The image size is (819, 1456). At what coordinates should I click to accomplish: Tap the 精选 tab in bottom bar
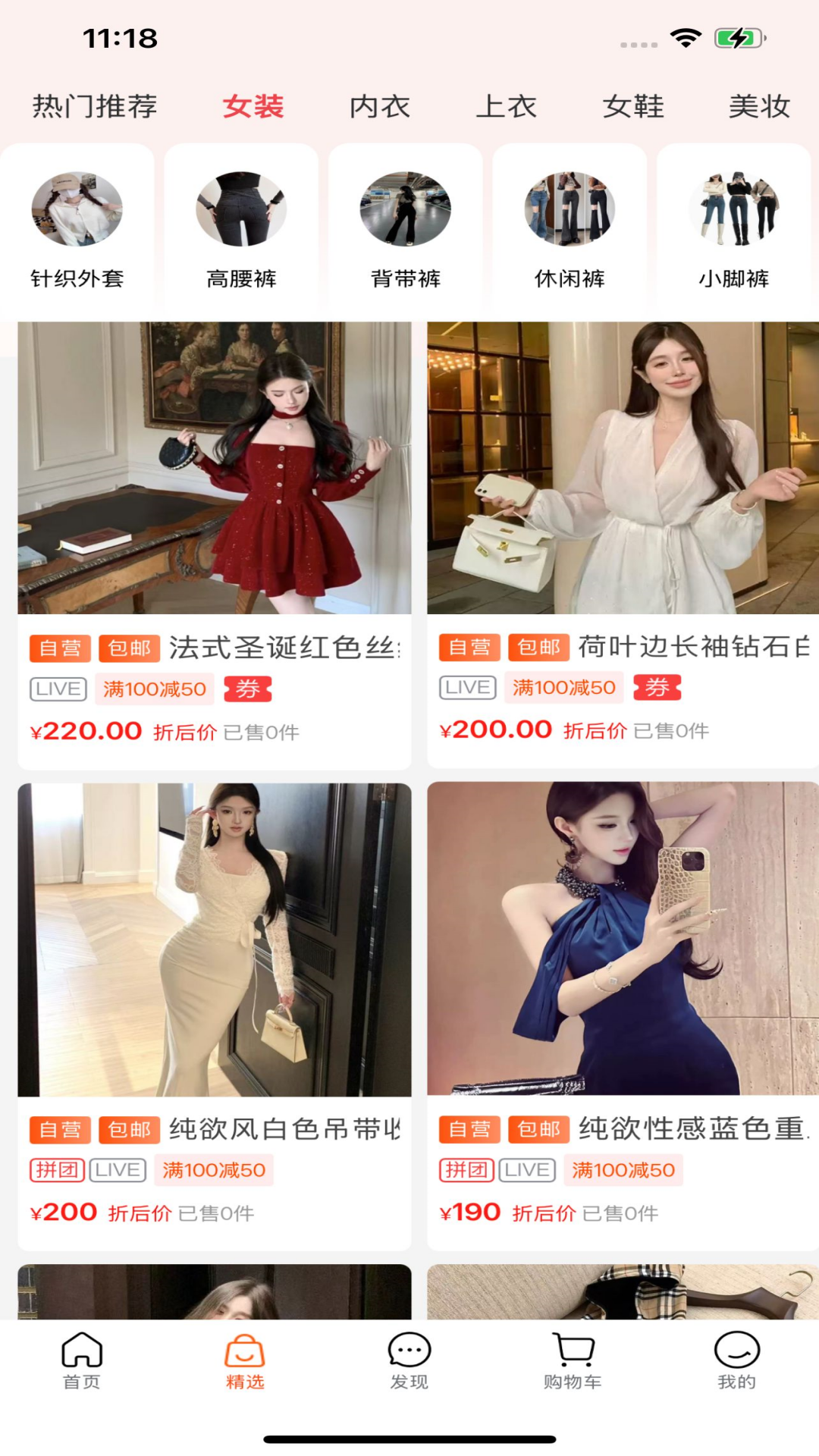coord(245,1361)
